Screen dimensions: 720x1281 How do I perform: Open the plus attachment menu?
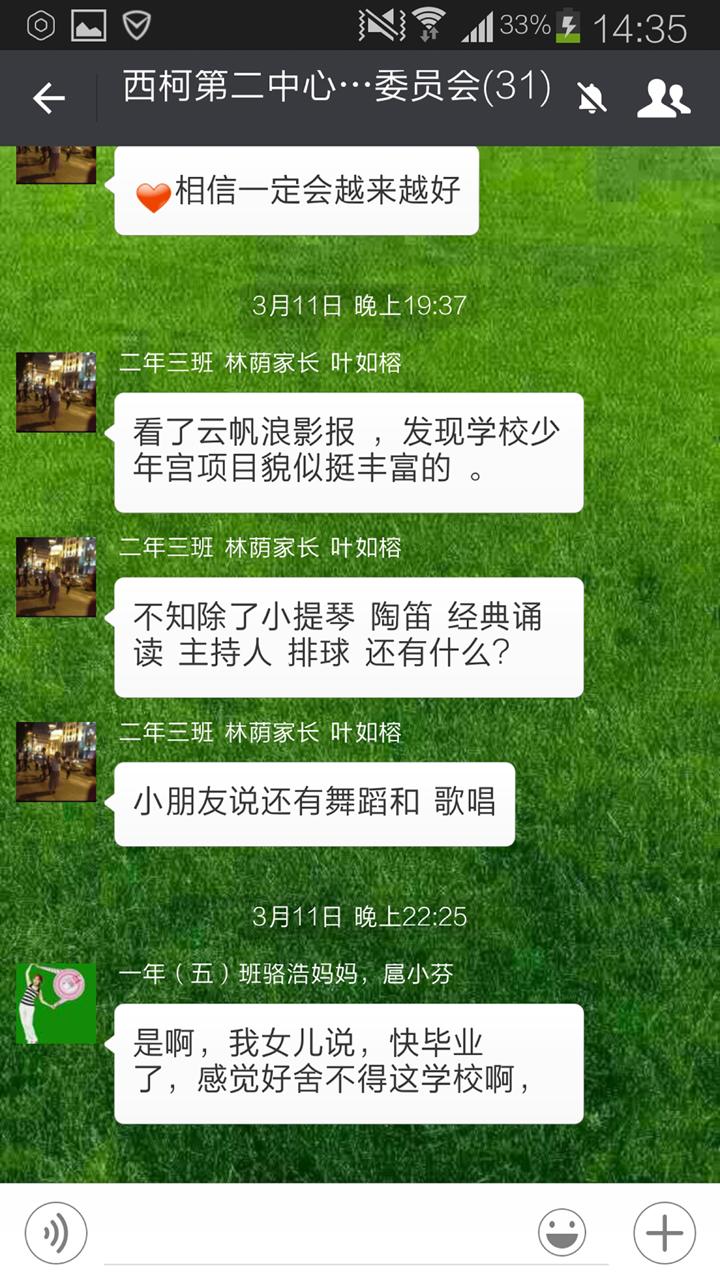click(x=664, y=1232)
